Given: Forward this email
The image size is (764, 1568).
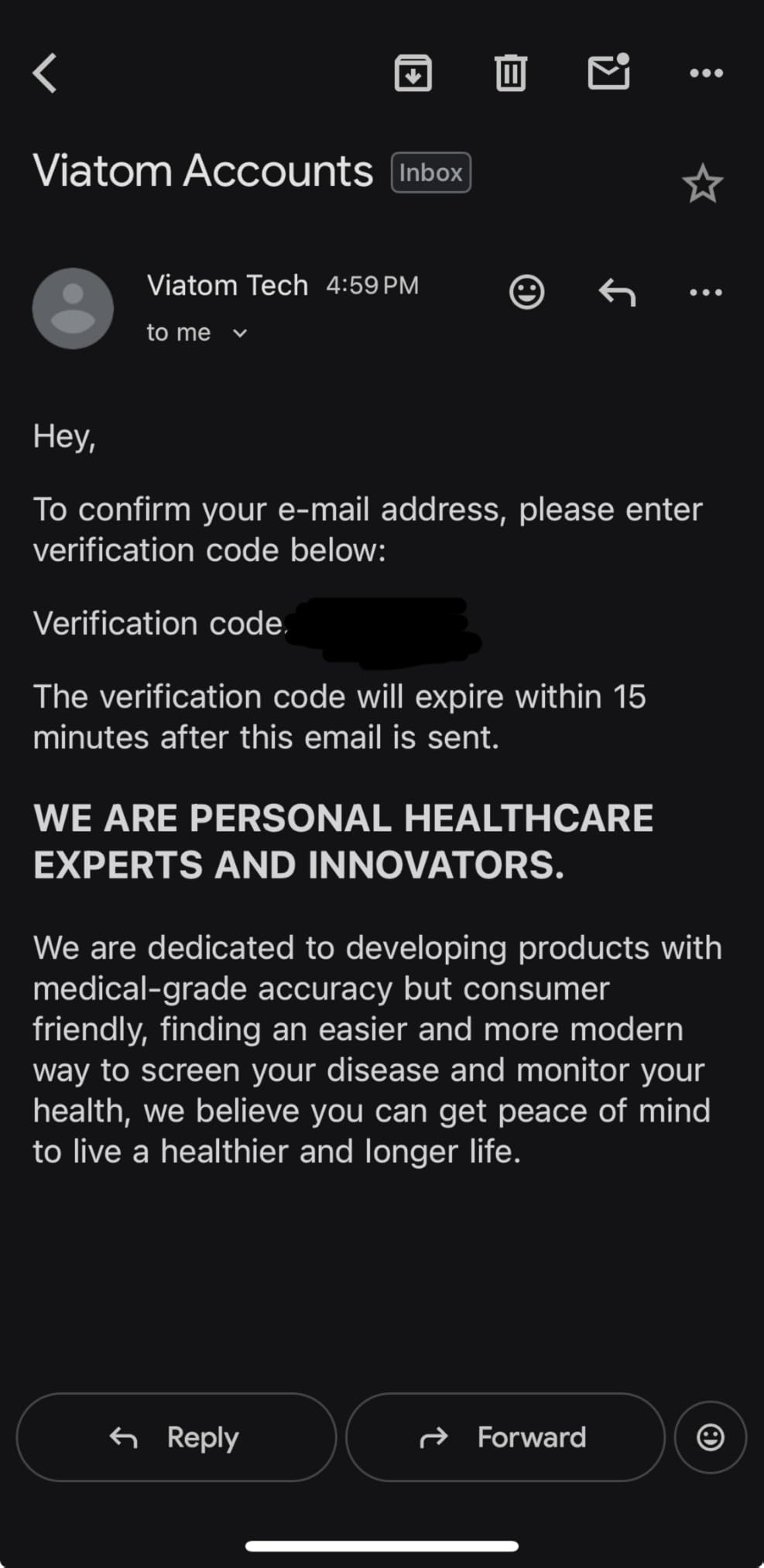Looking at the screenshot, I should [x=505, y=1437].
